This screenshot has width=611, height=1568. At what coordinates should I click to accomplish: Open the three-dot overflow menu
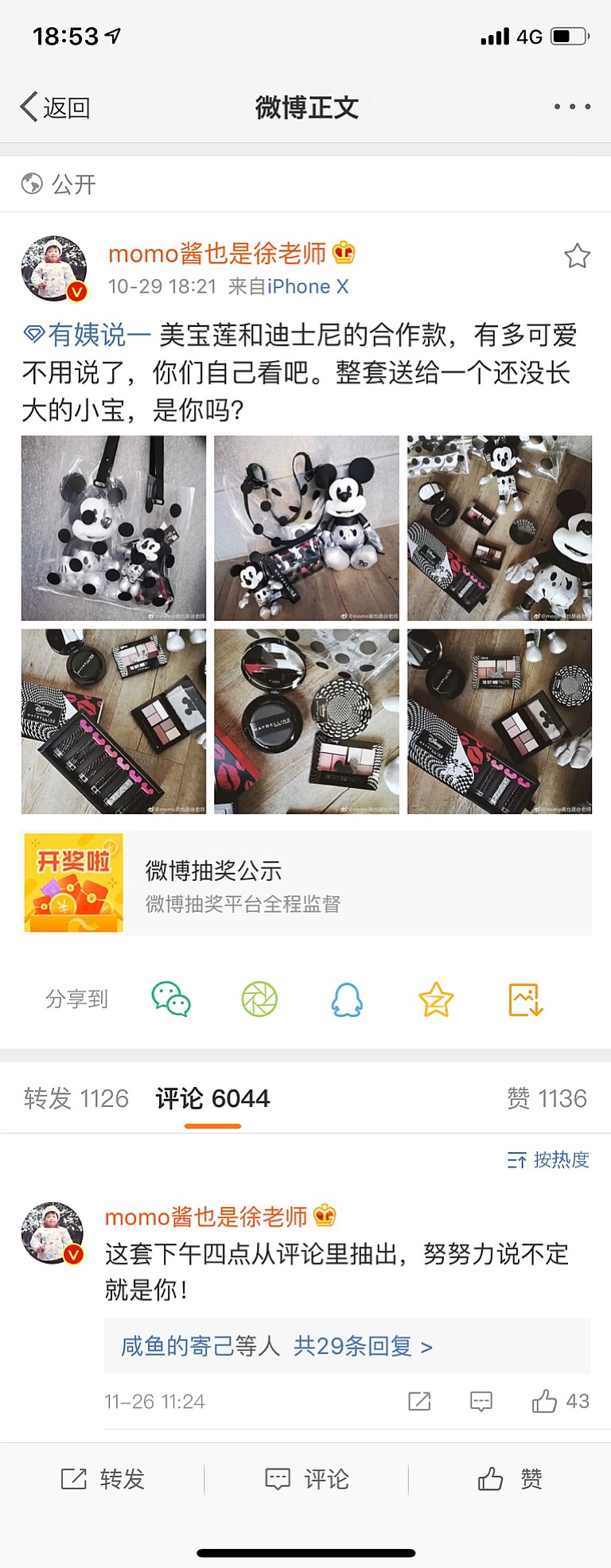(572, 107)
